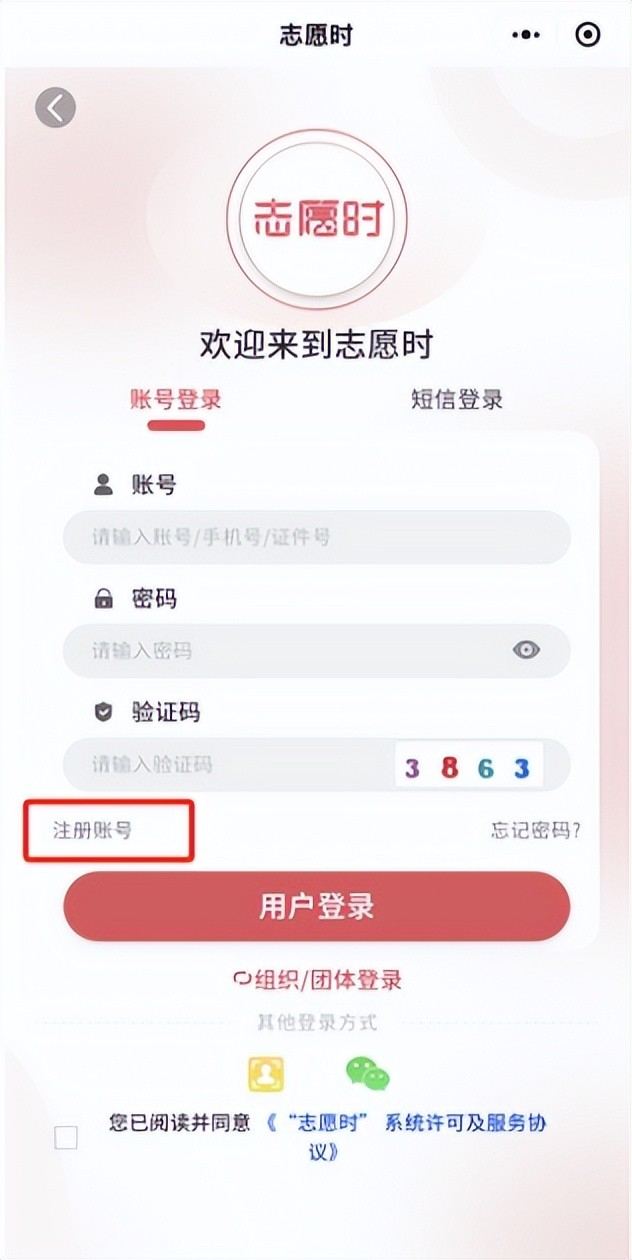The width and height of the screenshot is (632, 1260).
Task: Log in with WeChat icon
Action: click(367, 1073)
